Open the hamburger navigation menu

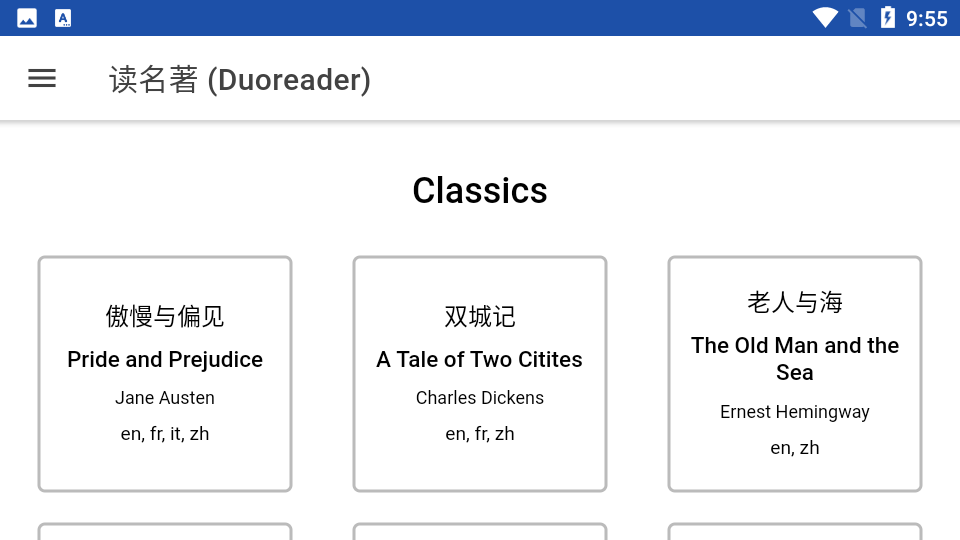pos(42,78)
